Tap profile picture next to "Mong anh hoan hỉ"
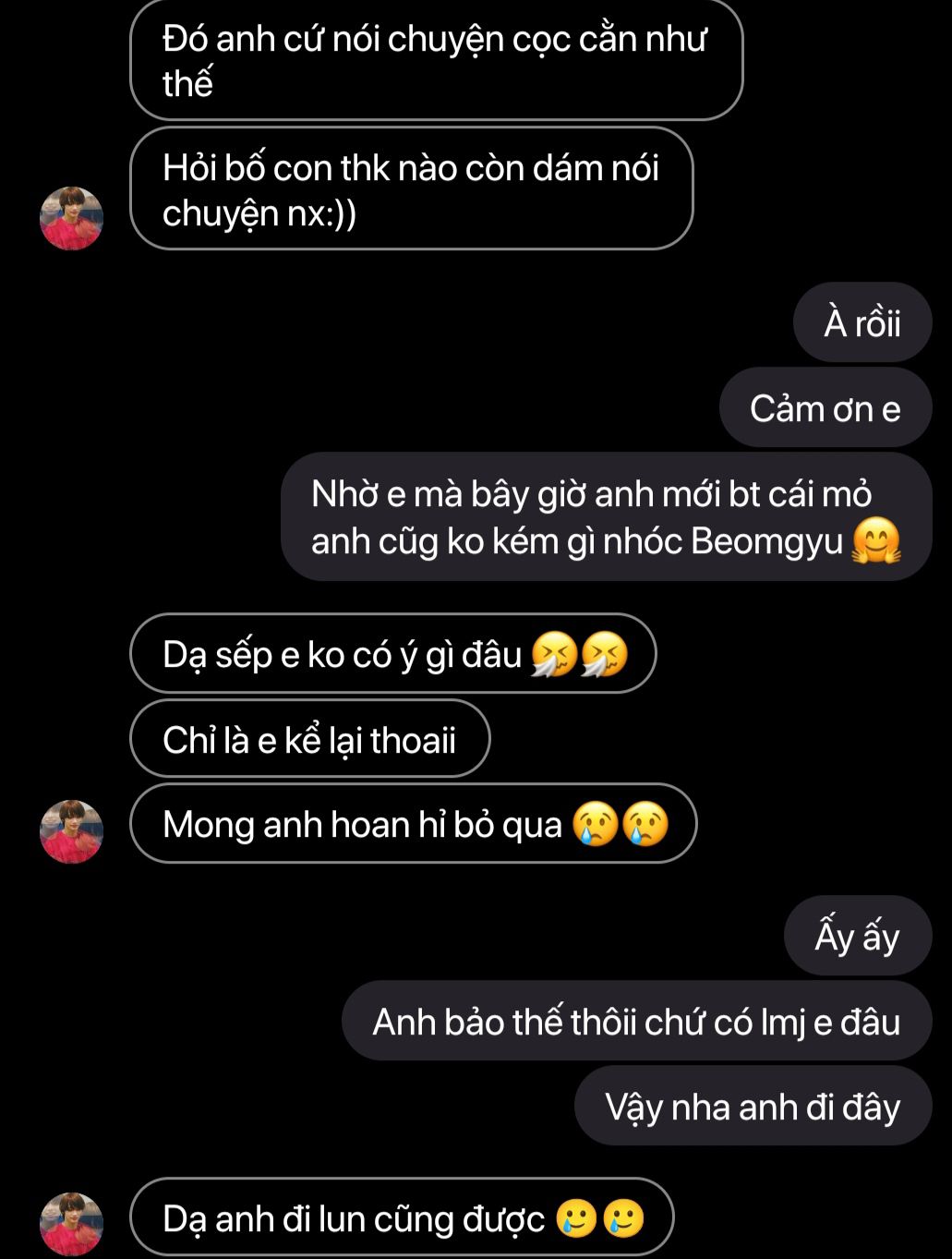Viewport: 952px width, 1259px height. point(71,831)
